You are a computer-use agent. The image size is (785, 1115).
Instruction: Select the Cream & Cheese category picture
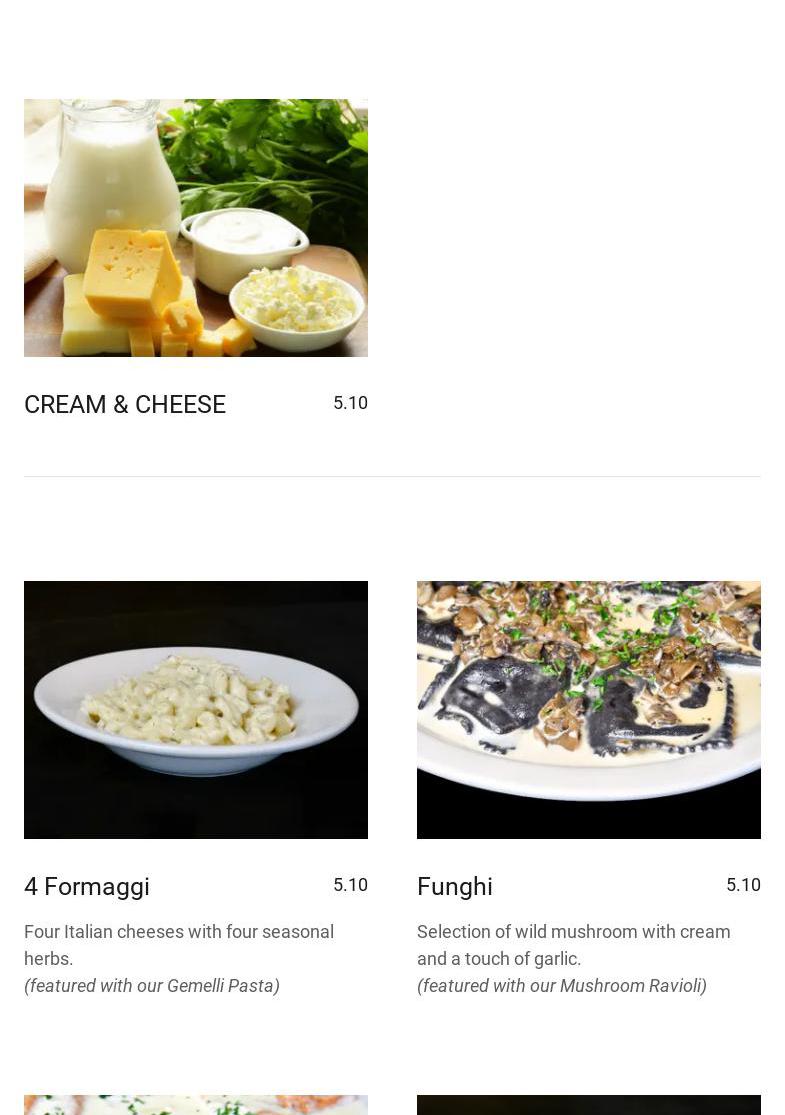(x=196, y=228)
